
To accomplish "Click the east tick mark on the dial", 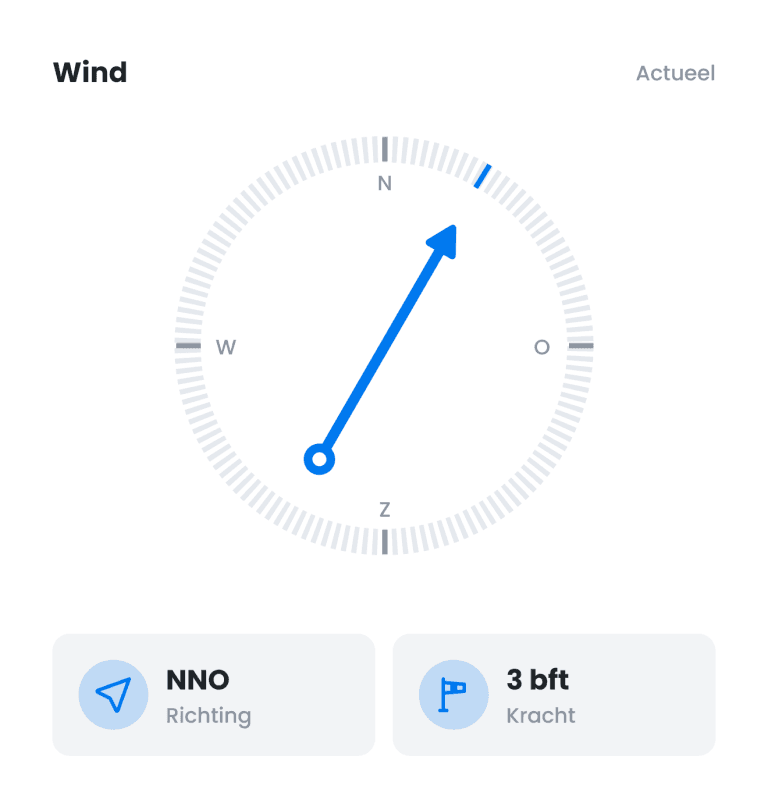I will (581, 346).
